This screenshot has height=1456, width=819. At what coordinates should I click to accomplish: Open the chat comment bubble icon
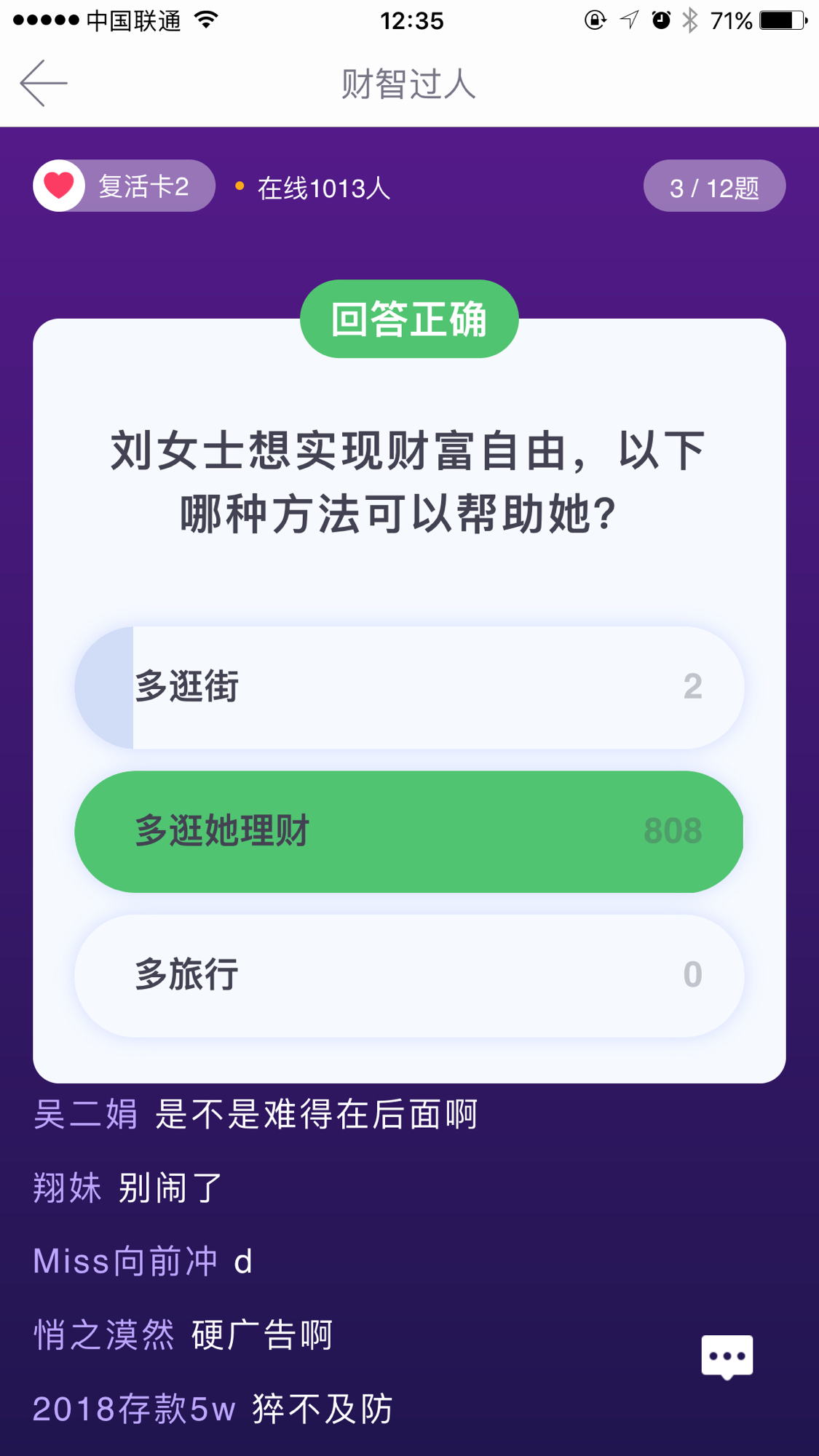(727, 1357)
